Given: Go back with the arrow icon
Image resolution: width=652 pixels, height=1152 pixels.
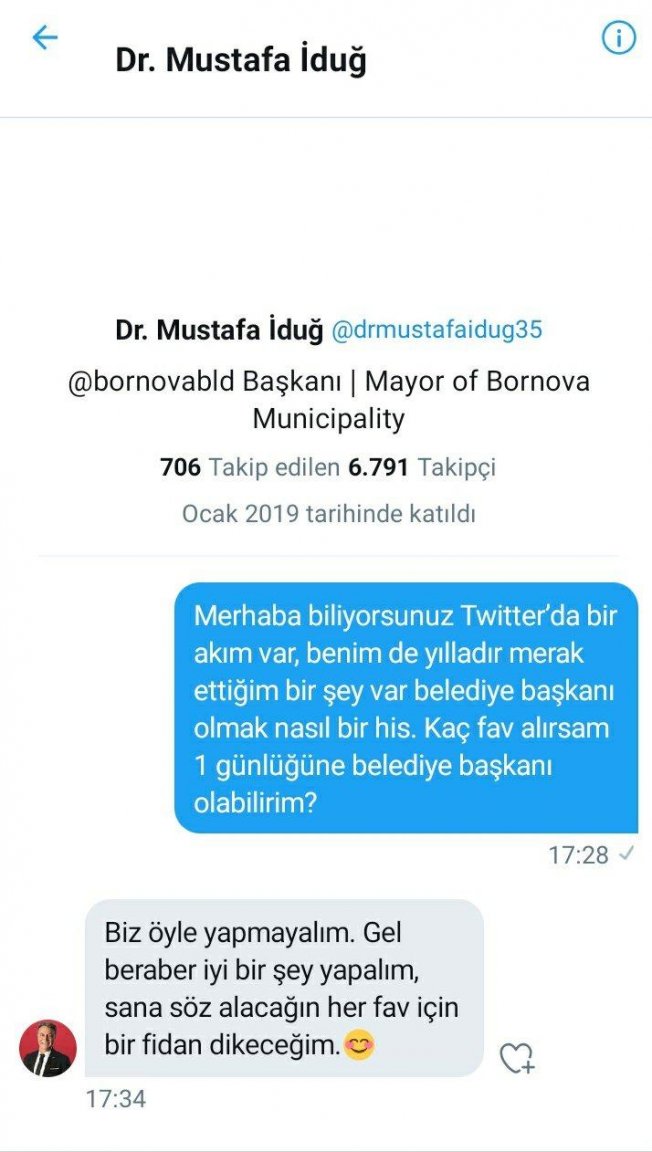Looking at the screenshot, I should coord(45,38).
